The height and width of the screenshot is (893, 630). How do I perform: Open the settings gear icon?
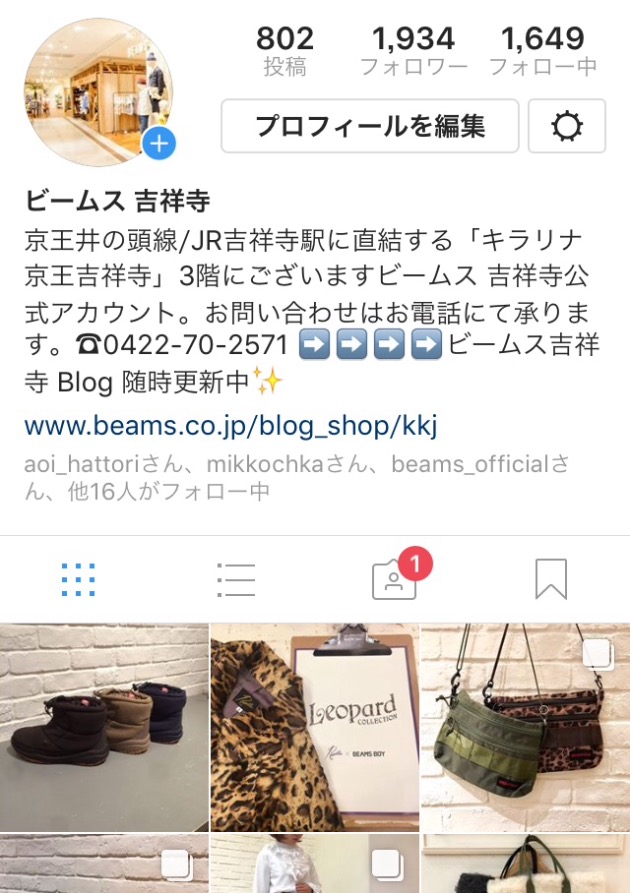pyautogui.click(x=566, y=126)
